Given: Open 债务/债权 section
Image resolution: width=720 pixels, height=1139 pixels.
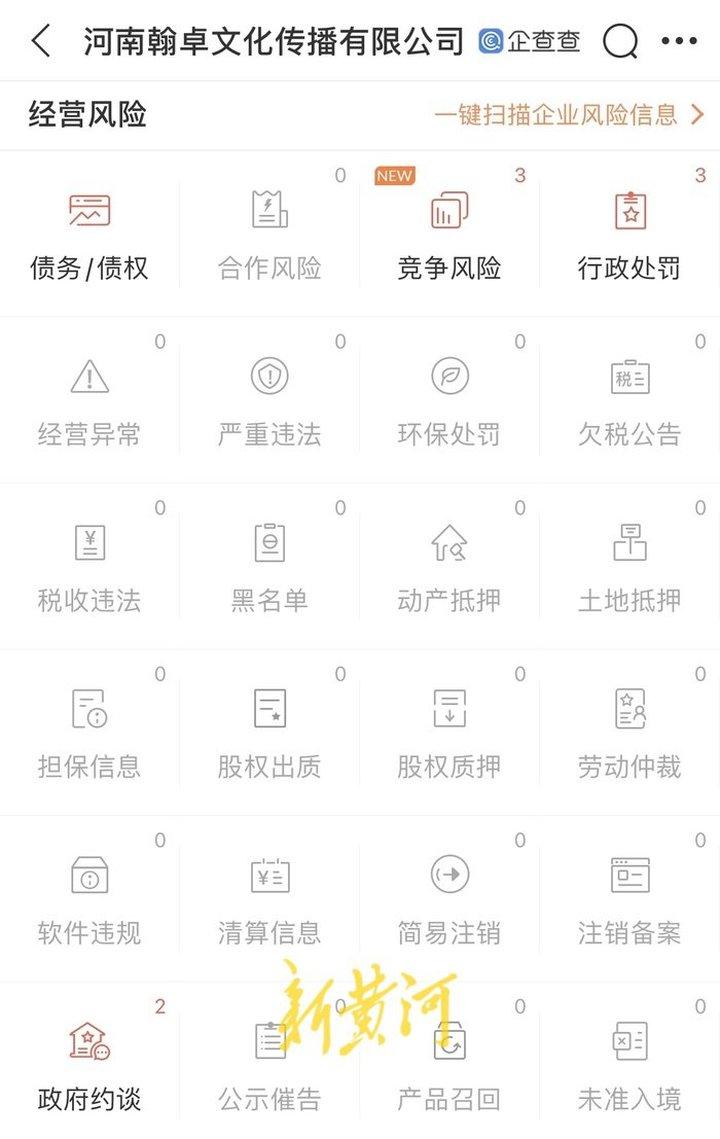Looking at the screenshot, I should [89, 234].
